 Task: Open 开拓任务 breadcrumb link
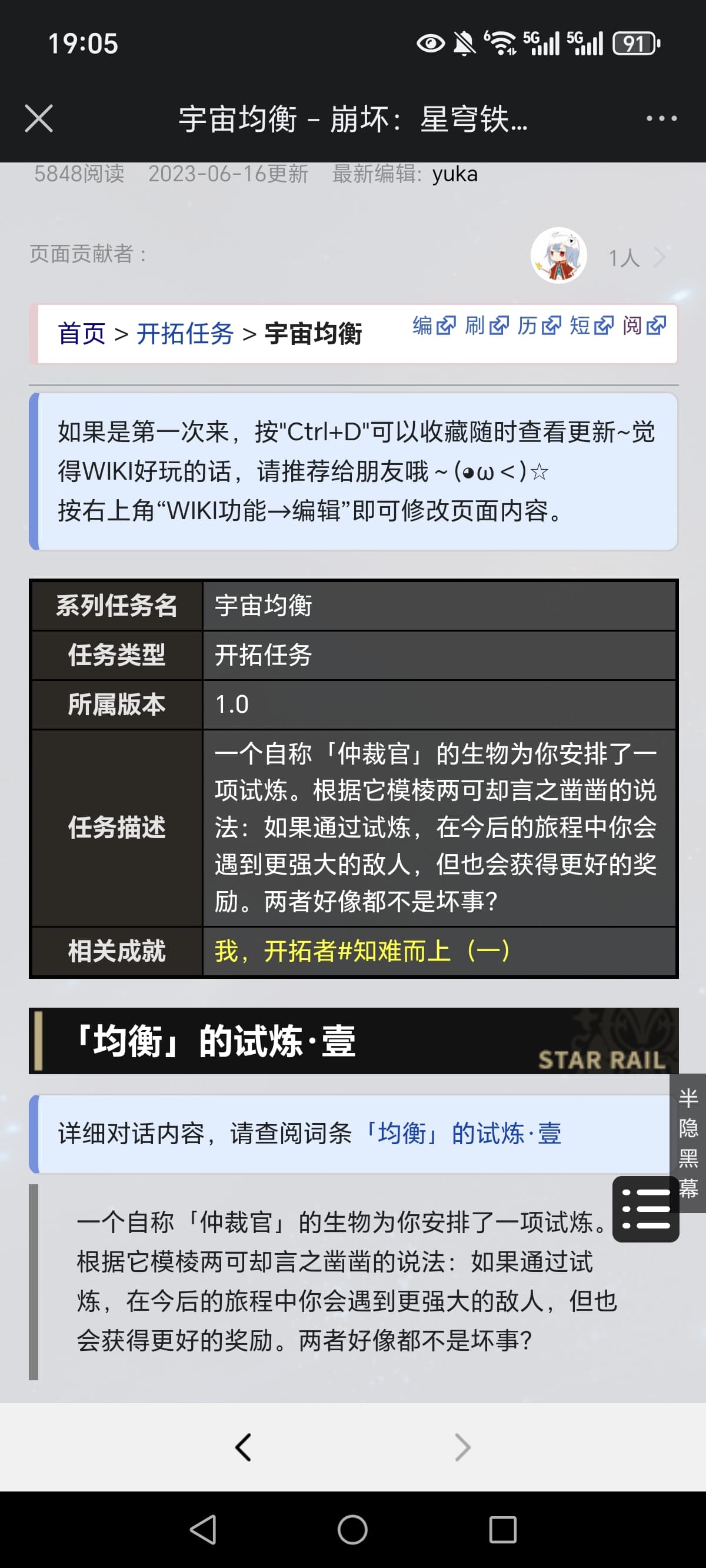(x=185, y=334)
